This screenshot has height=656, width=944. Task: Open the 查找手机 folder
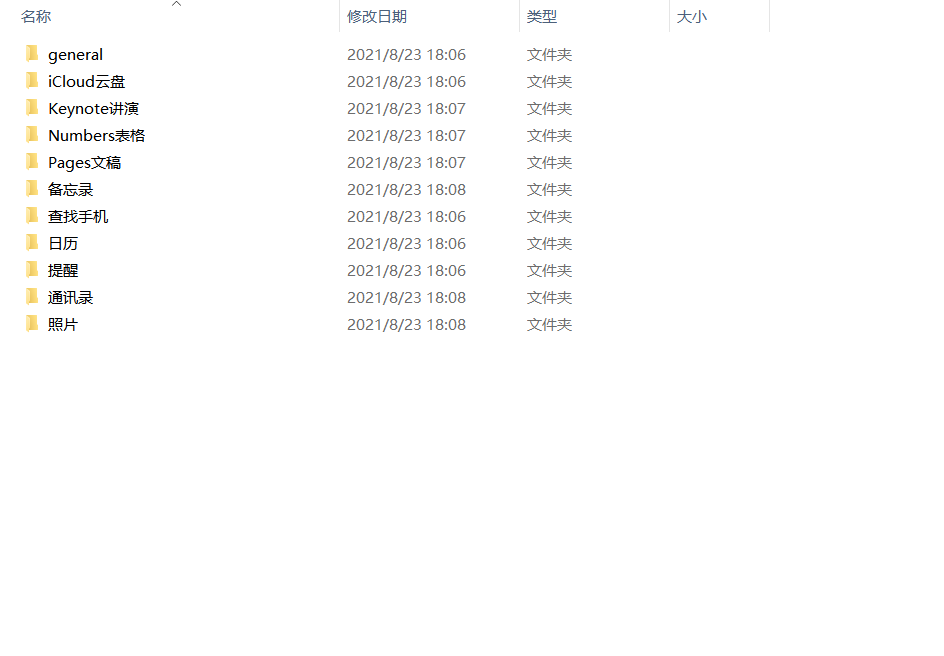(78, 217)
